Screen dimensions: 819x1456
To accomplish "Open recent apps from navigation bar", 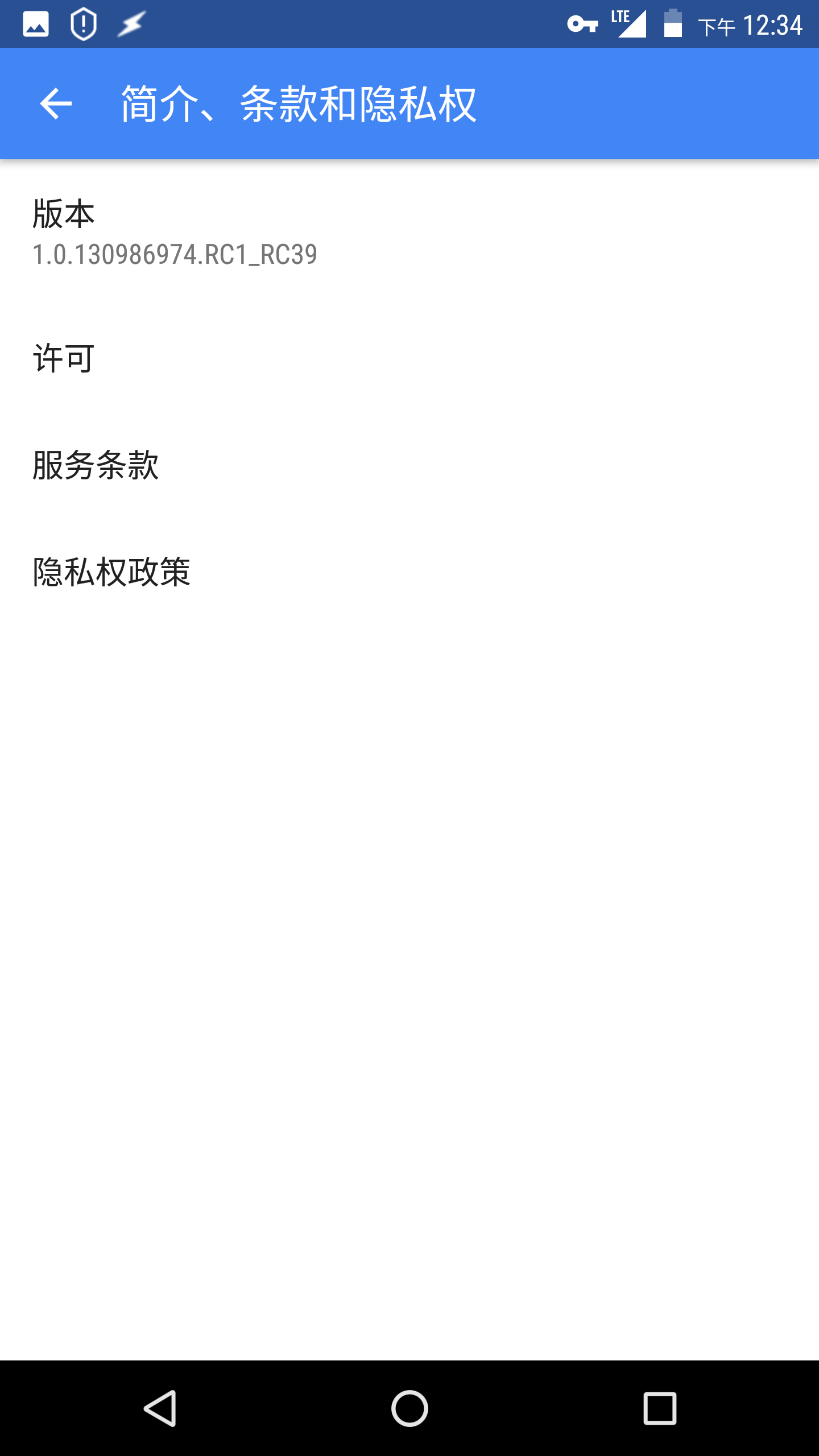I will (x=660, y=1408).
